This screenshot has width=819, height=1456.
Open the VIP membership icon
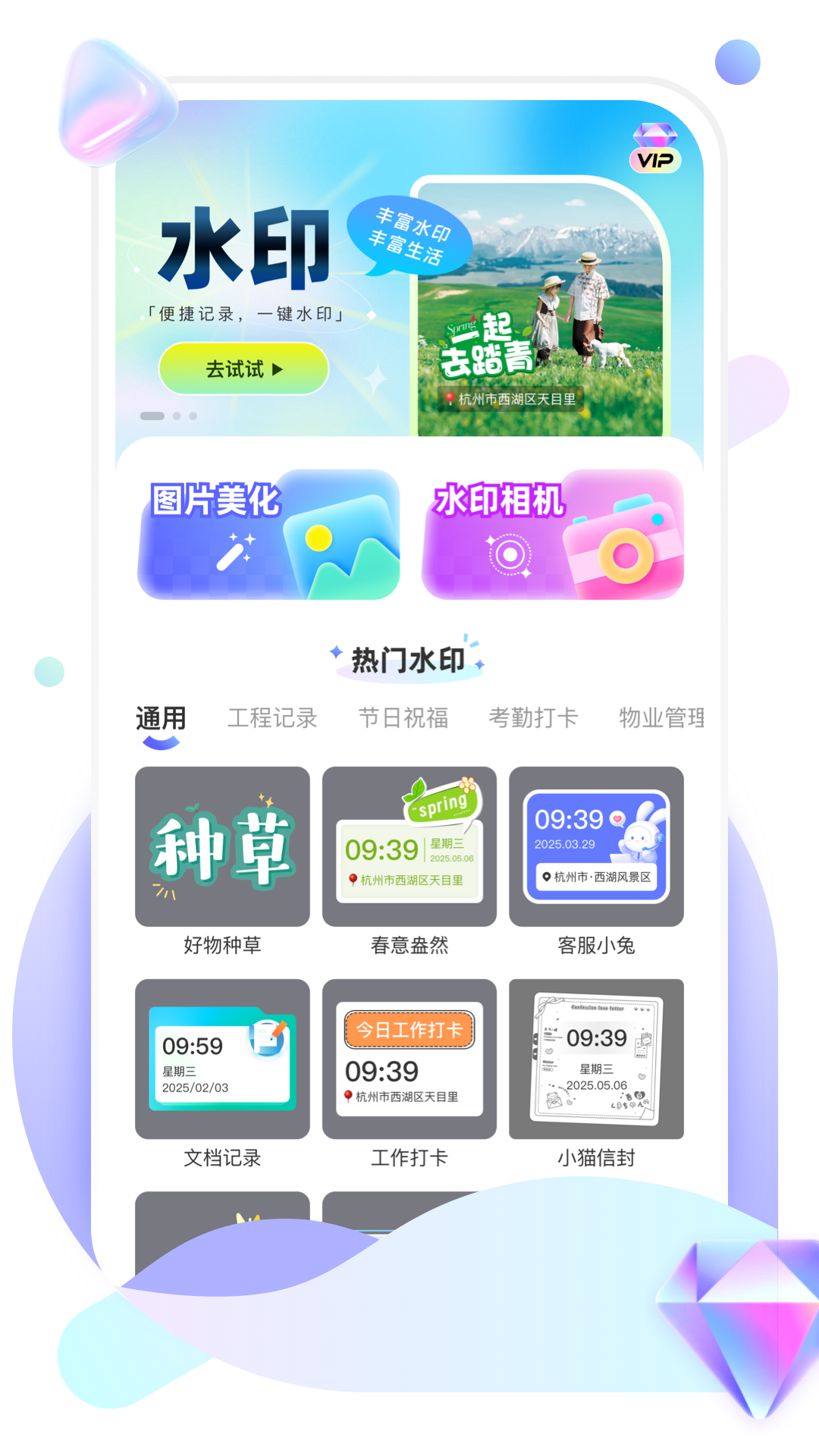pyautogui.click(x=657, y=148)
